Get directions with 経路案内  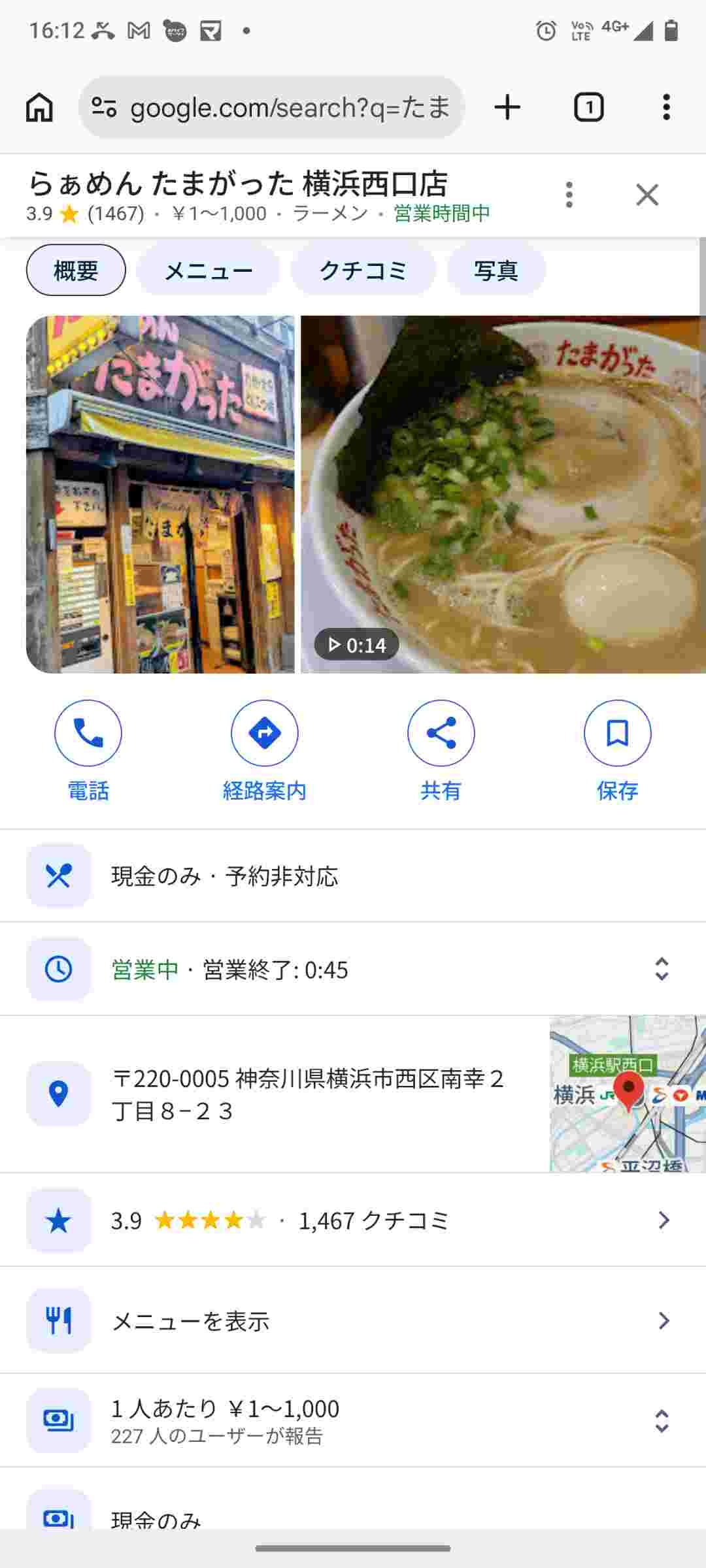pyautogui.click(x=265, y=733)
